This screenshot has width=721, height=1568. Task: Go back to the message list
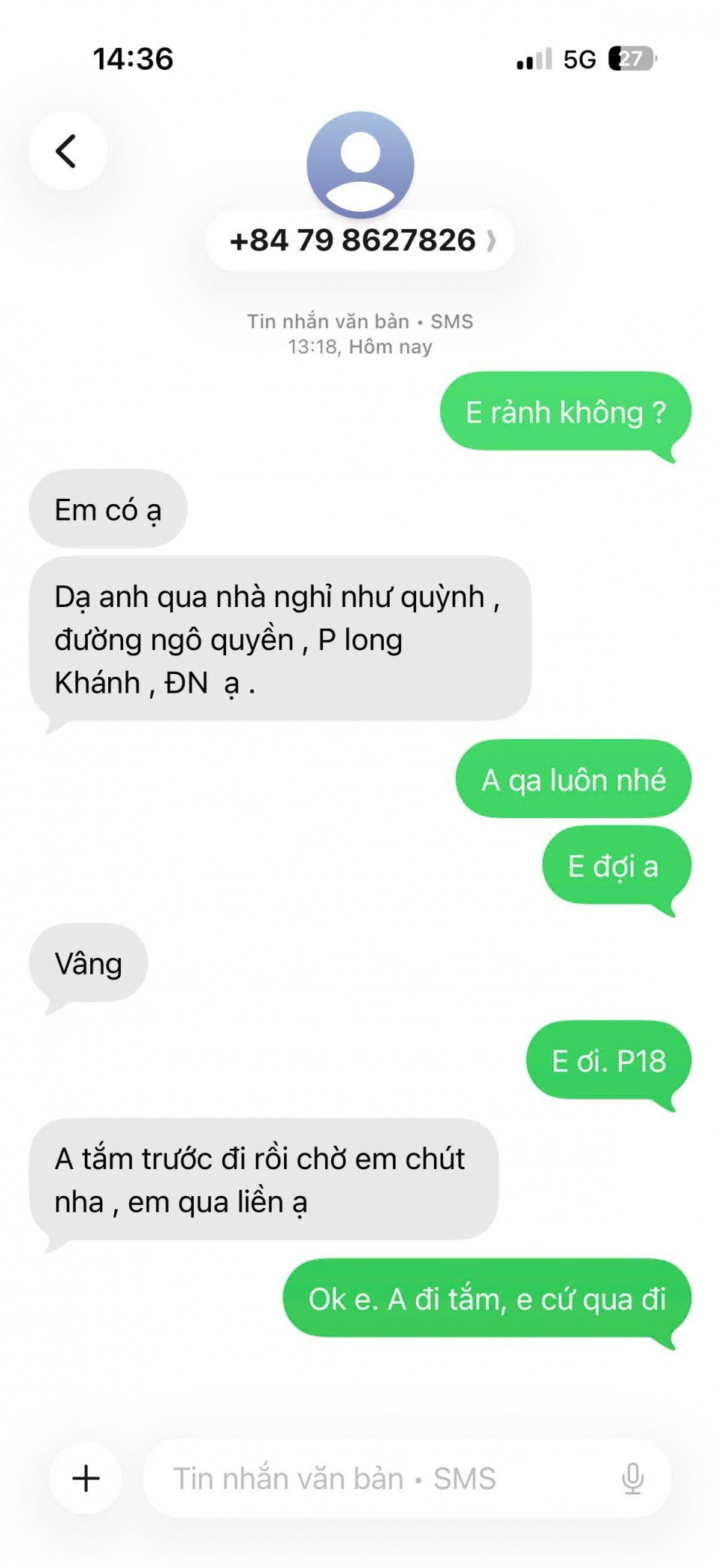click(x=68, y=151)
